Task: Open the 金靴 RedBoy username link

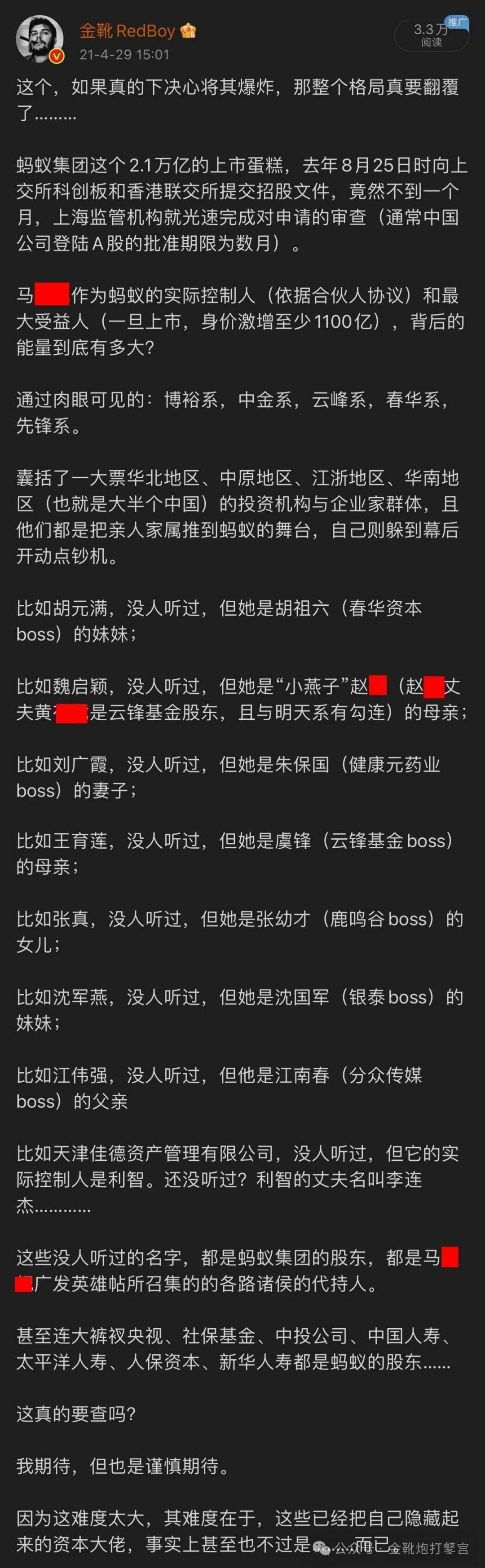Action: point(127,31)
